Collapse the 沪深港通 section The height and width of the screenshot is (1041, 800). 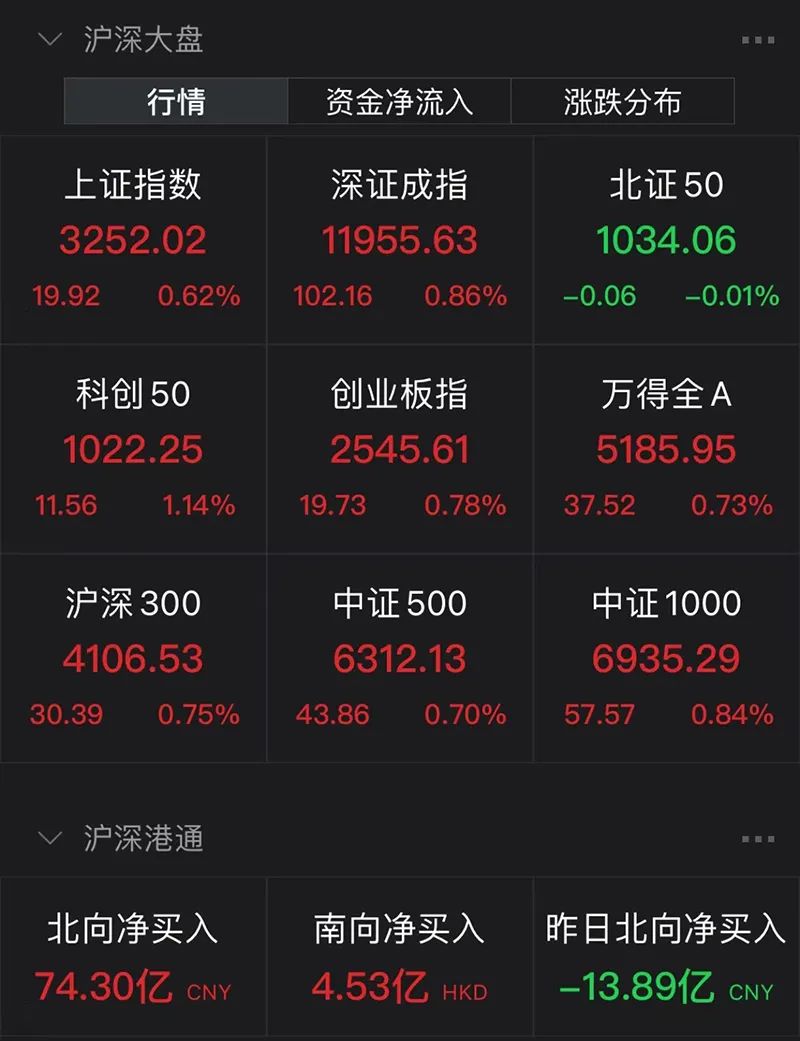(49, 838)
